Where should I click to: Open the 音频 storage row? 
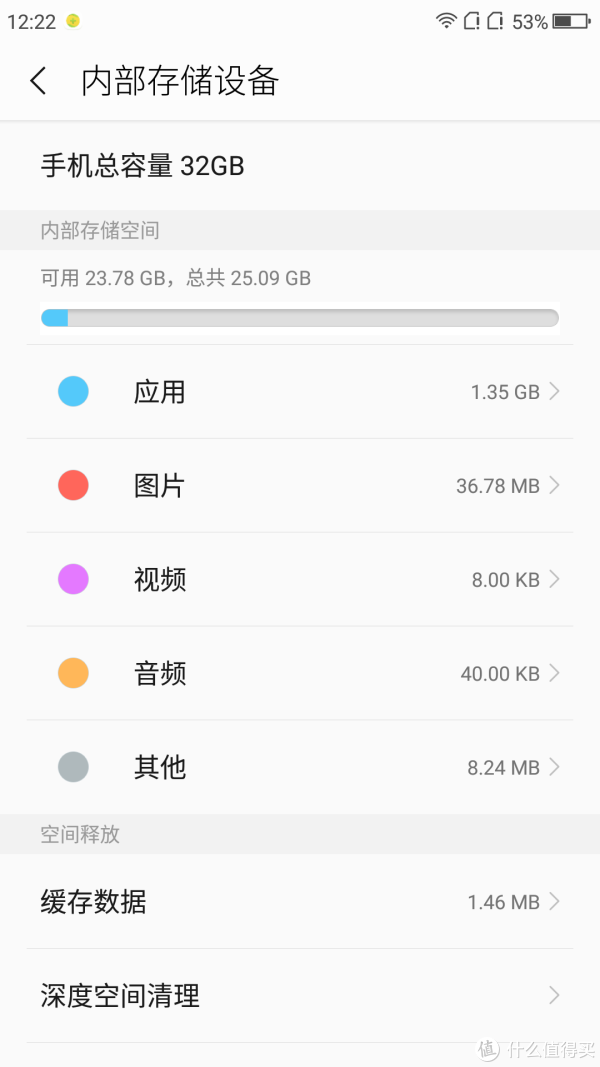[300, 674]
